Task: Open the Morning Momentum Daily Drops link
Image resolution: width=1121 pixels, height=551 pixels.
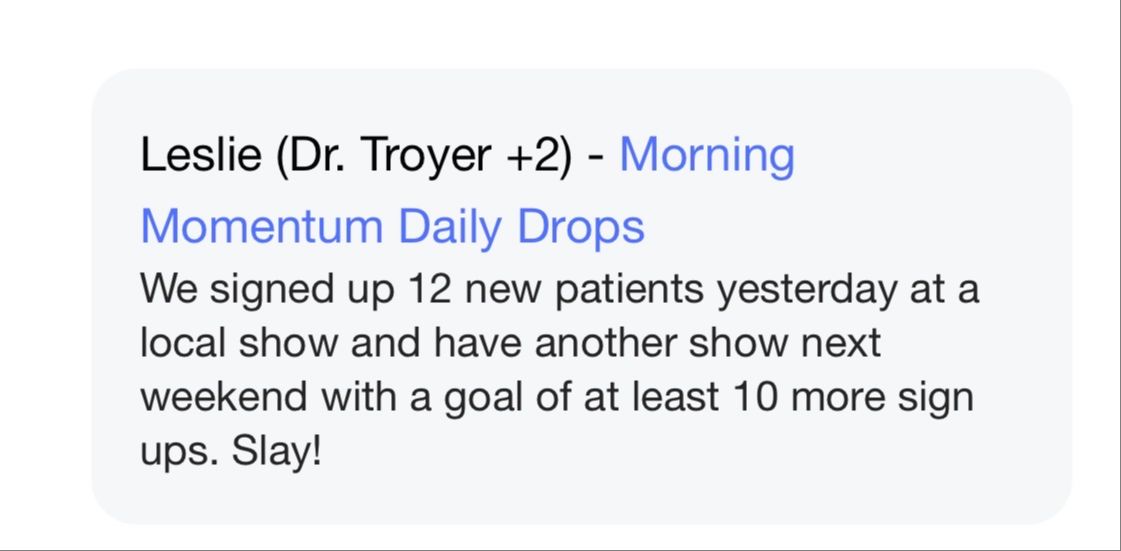Action: tap(392, 227)
